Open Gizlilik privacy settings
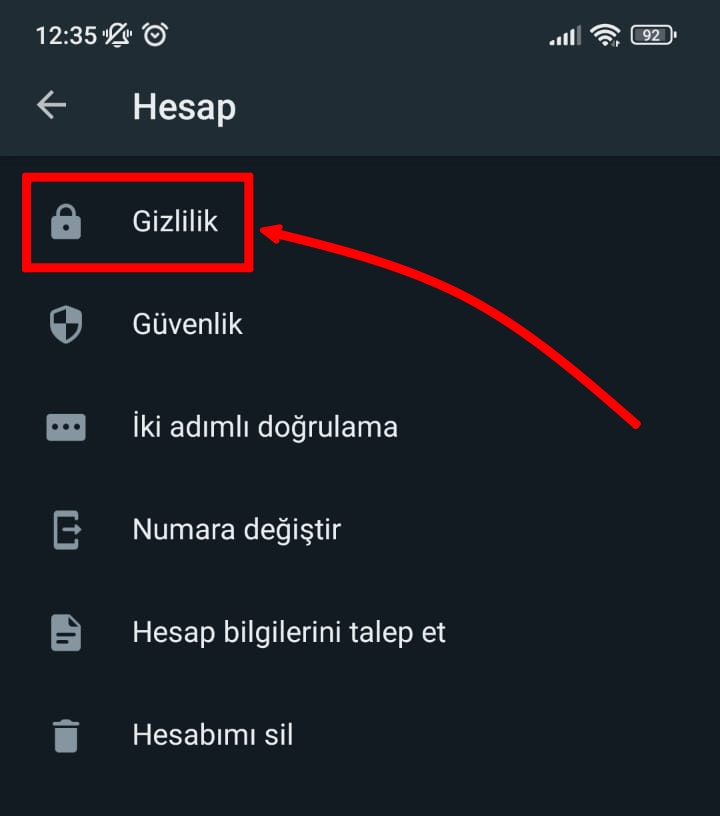This screenshot has height=816, width=720. pos(175,222)
